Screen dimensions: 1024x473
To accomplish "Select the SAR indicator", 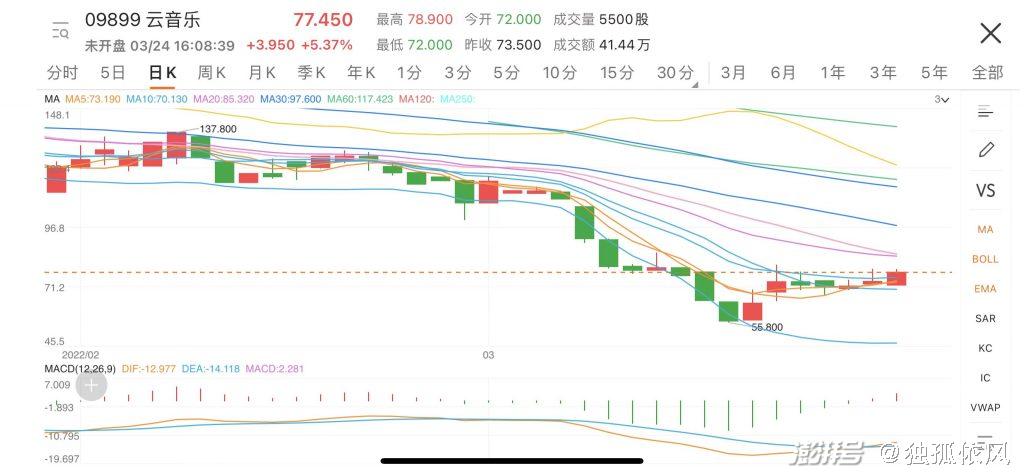I will tap(986, 318).
